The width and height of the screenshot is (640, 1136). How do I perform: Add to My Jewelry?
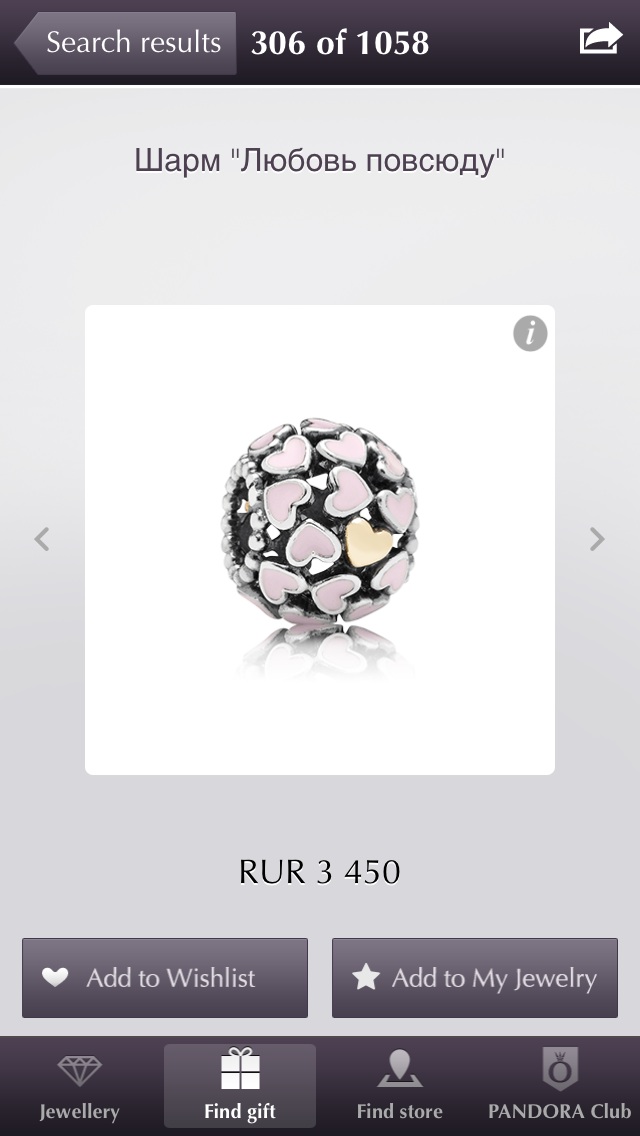click(475, 978)
